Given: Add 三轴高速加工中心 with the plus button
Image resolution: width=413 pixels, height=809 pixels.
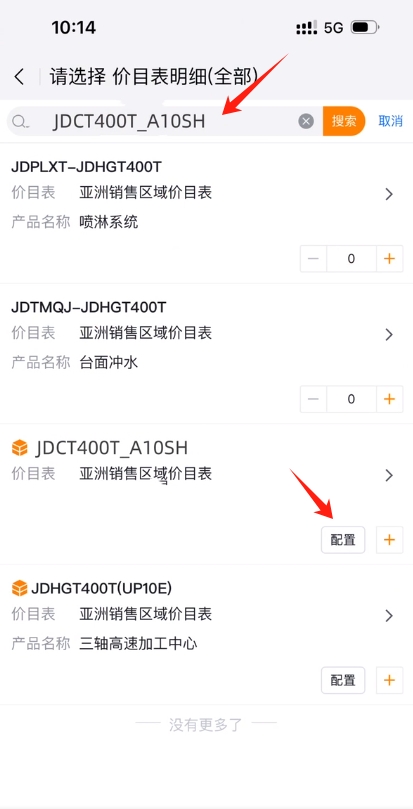Looking at the screenshot, I should pos(389,680).
